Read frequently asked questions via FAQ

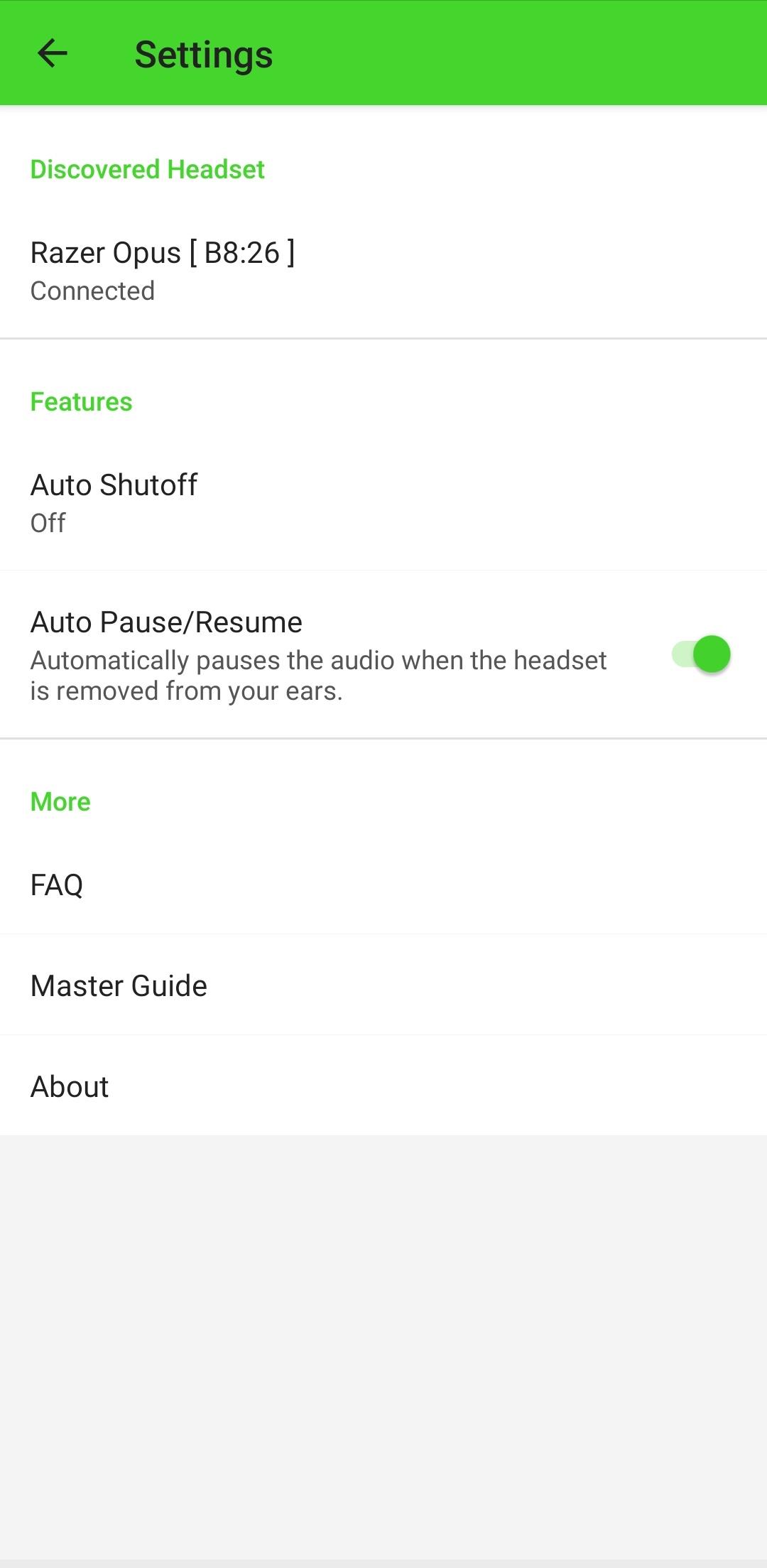57,885
